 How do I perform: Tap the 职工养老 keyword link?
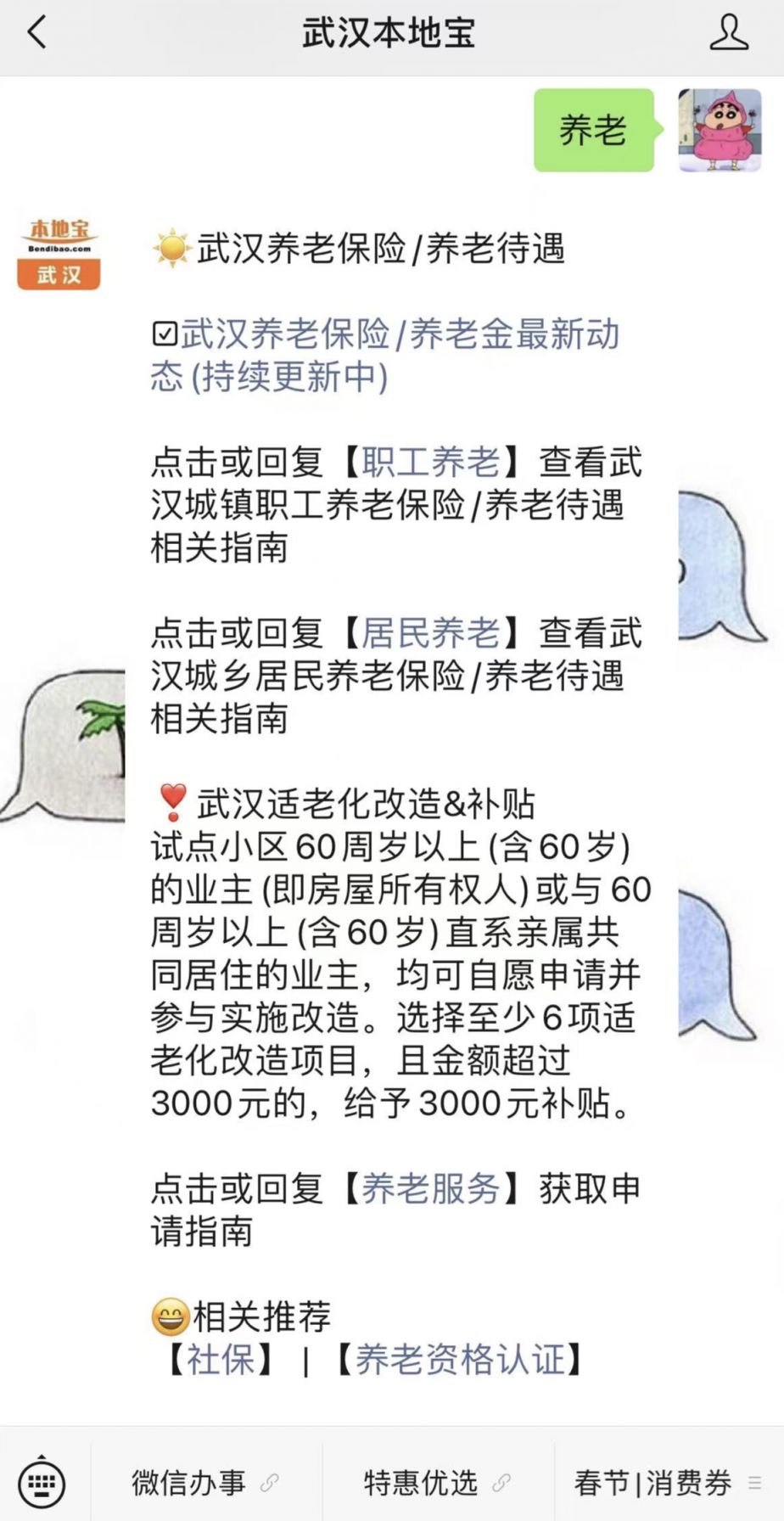click(430, 463)
